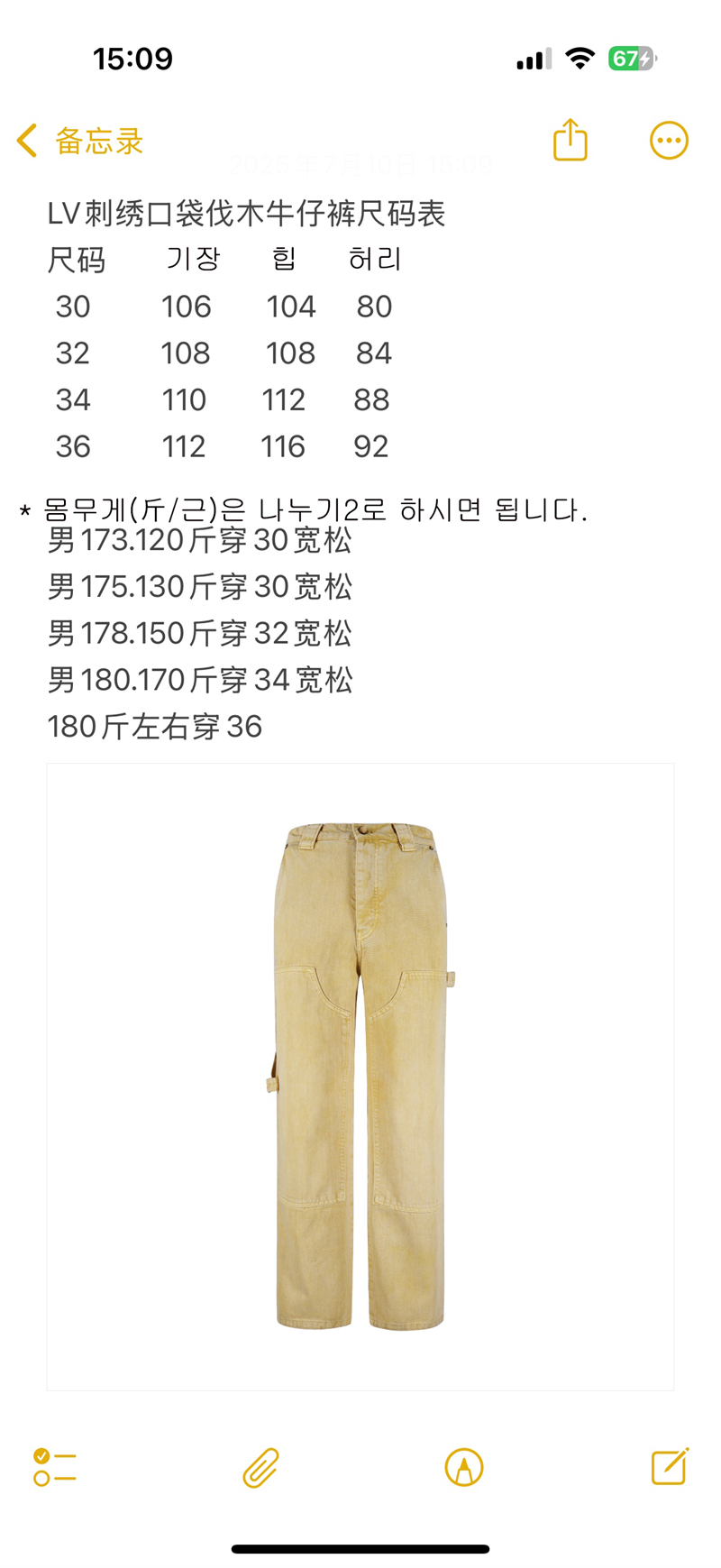Share this note

click(x=570, y=139)
